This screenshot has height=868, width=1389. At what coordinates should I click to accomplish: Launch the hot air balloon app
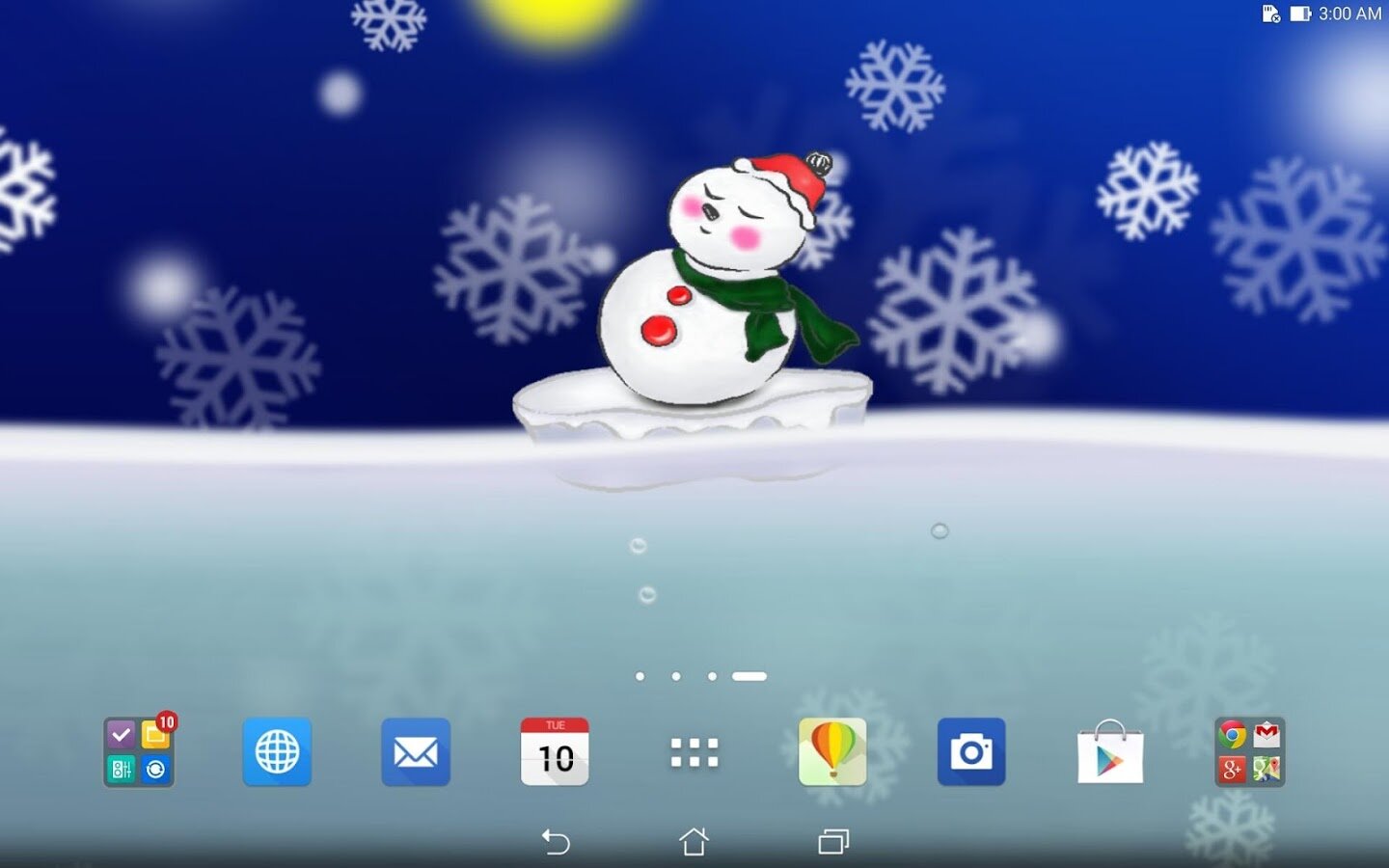(x=832, y=752)
